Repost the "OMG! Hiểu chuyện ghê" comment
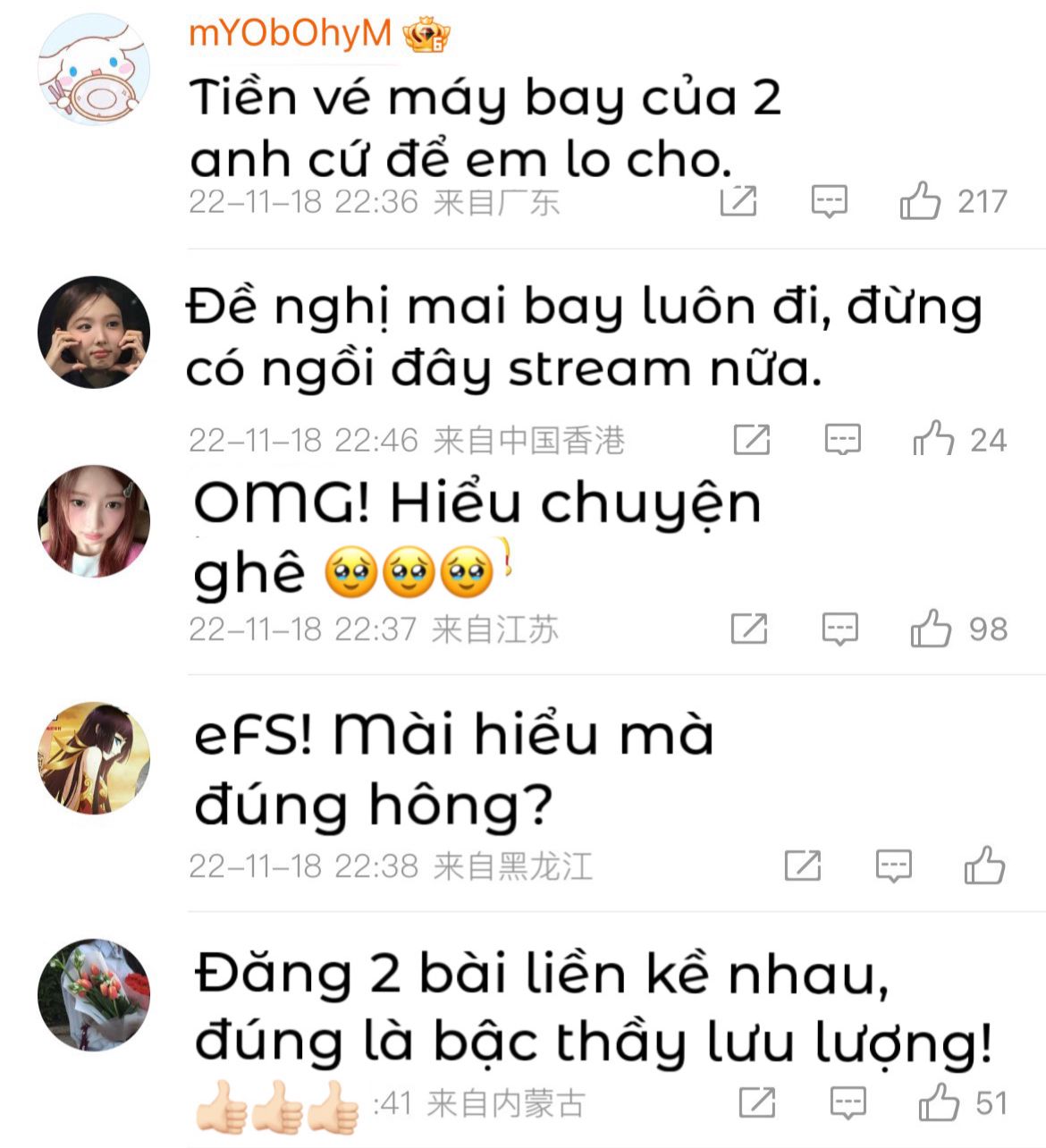The image size is (1046, 1148). [749, 629]
